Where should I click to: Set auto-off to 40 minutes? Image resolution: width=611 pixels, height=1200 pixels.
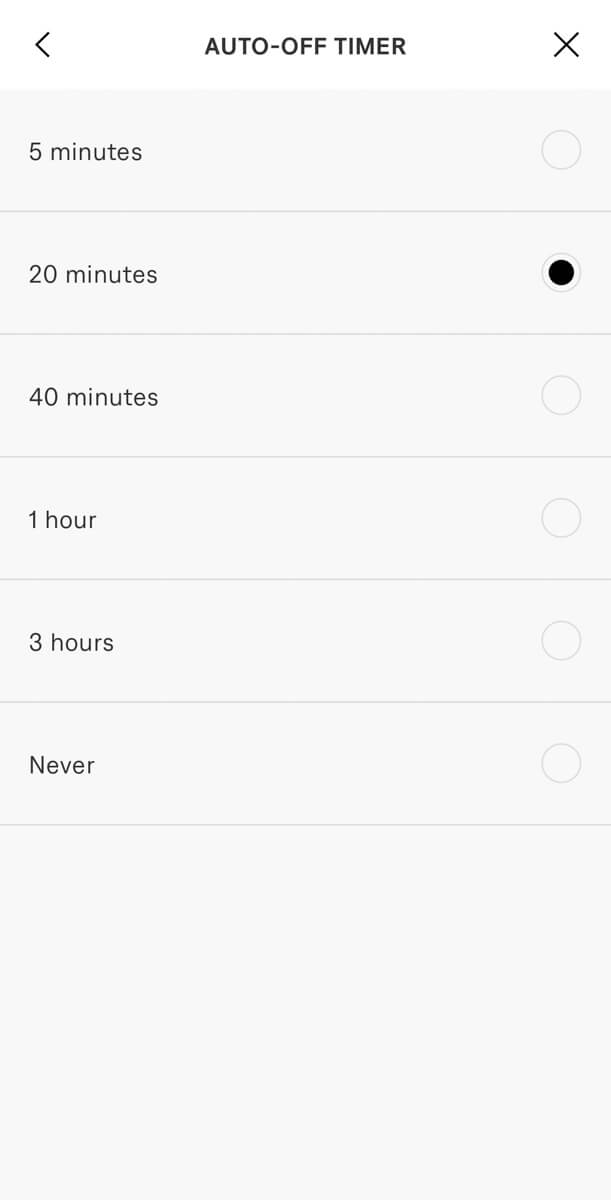(x=305, y=396)
